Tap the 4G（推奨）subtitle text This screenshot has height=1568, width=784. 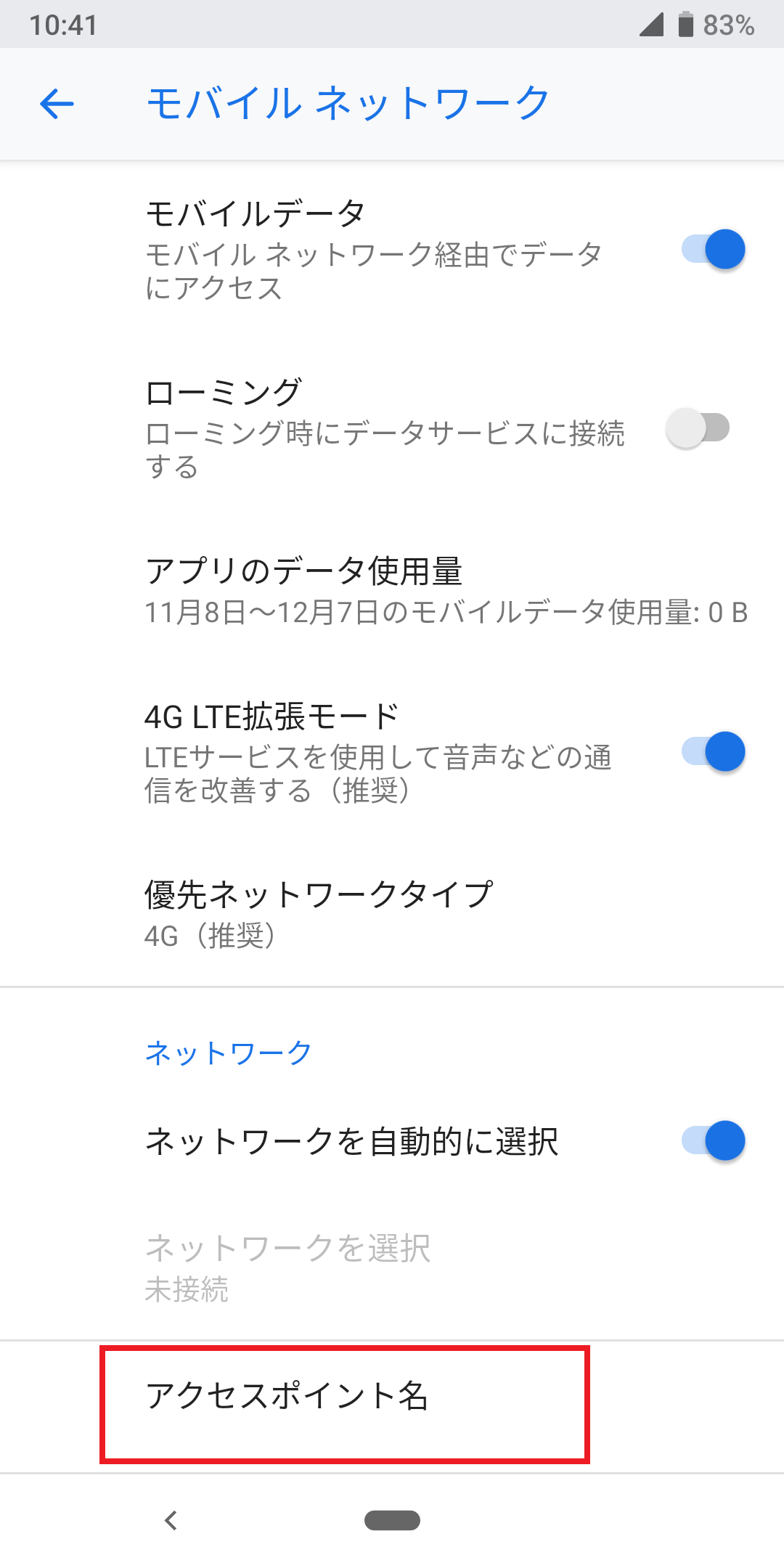click(x=209, y=936)
